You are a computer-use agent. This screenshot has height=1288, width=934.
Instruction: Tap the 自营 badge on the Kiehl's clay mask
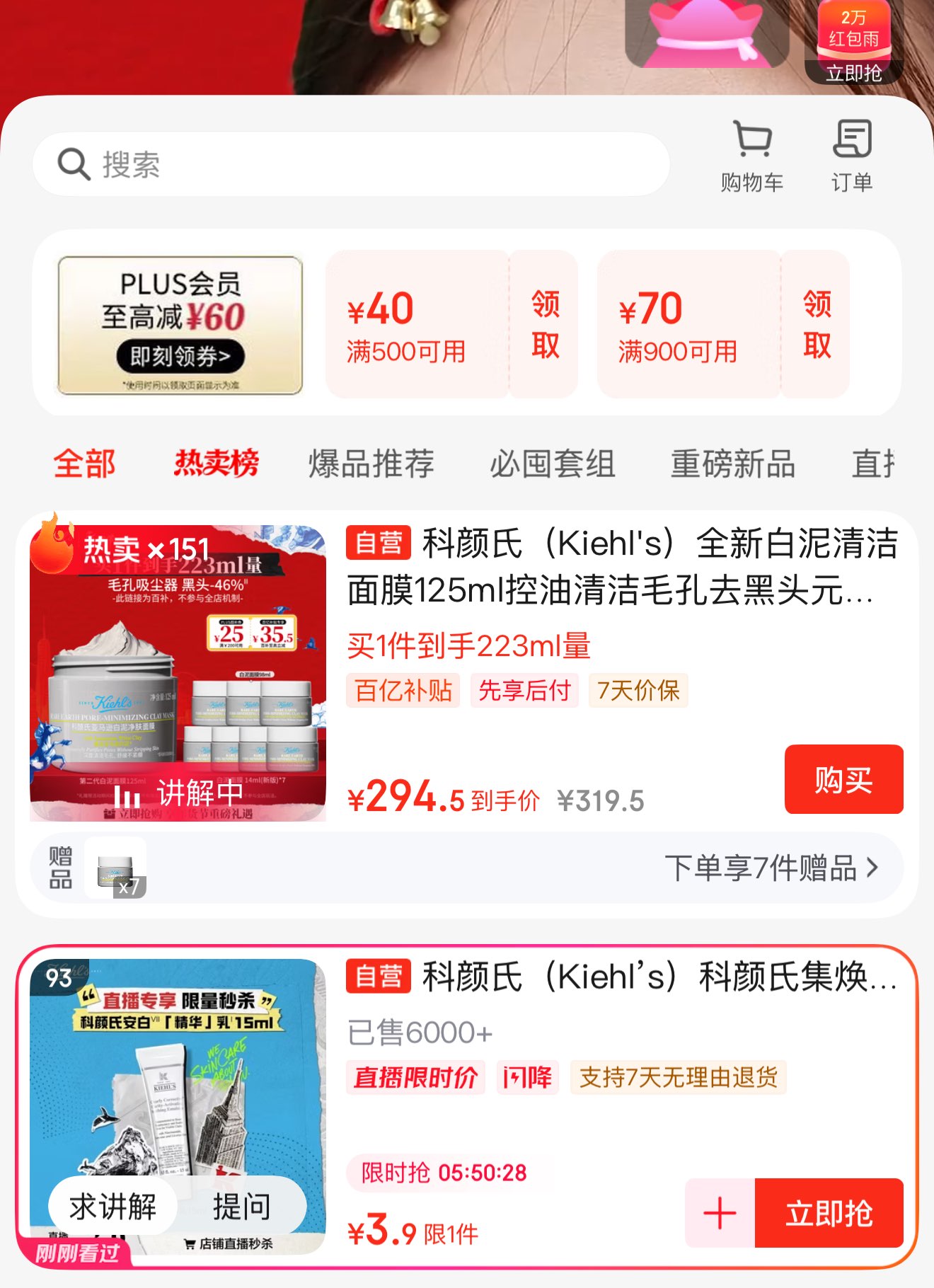click(379, 545)
